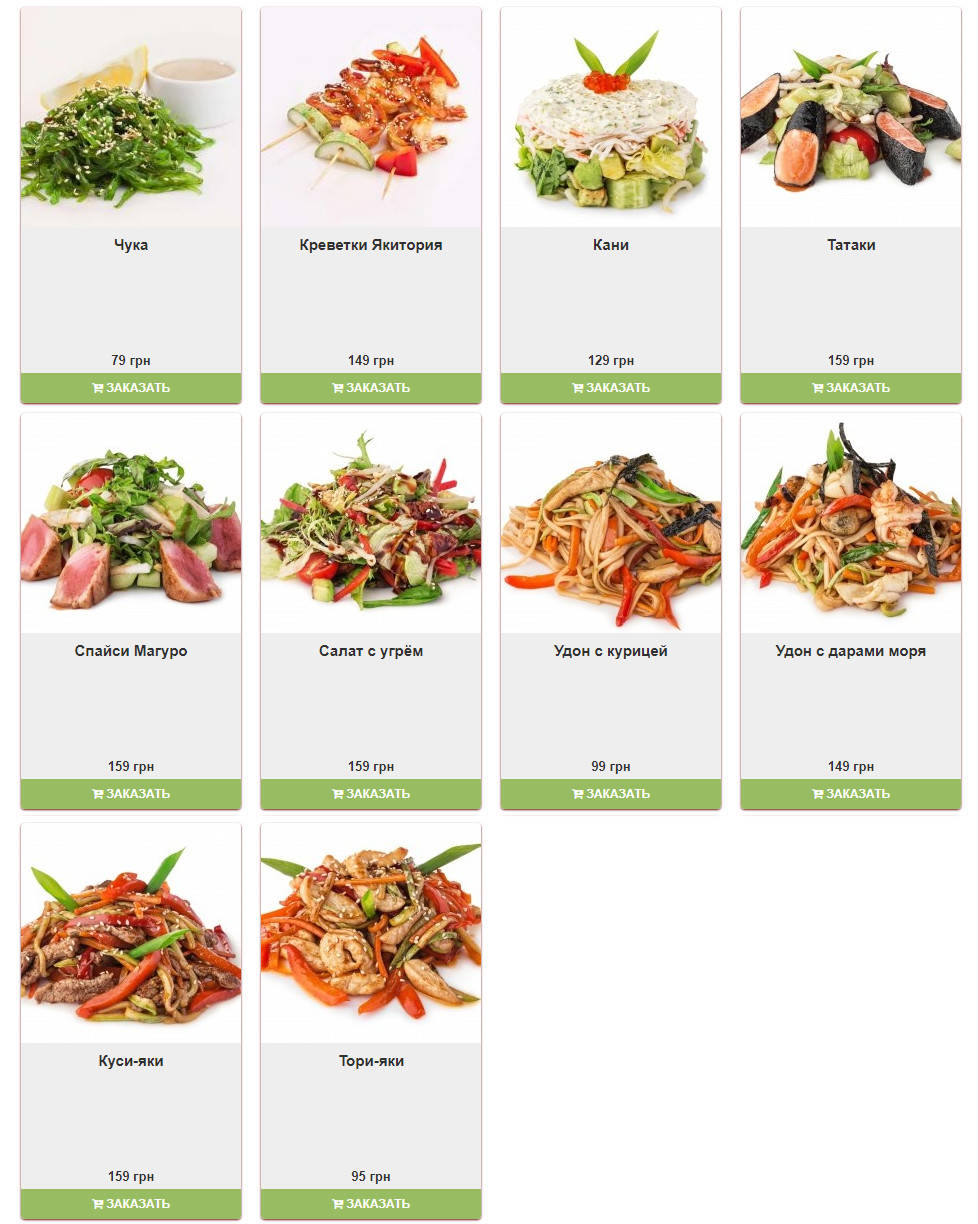Order the Тори-яки dish
Image resolution: width=978 pixels, height=1224 pixels.
click(x=371, y=1204)
